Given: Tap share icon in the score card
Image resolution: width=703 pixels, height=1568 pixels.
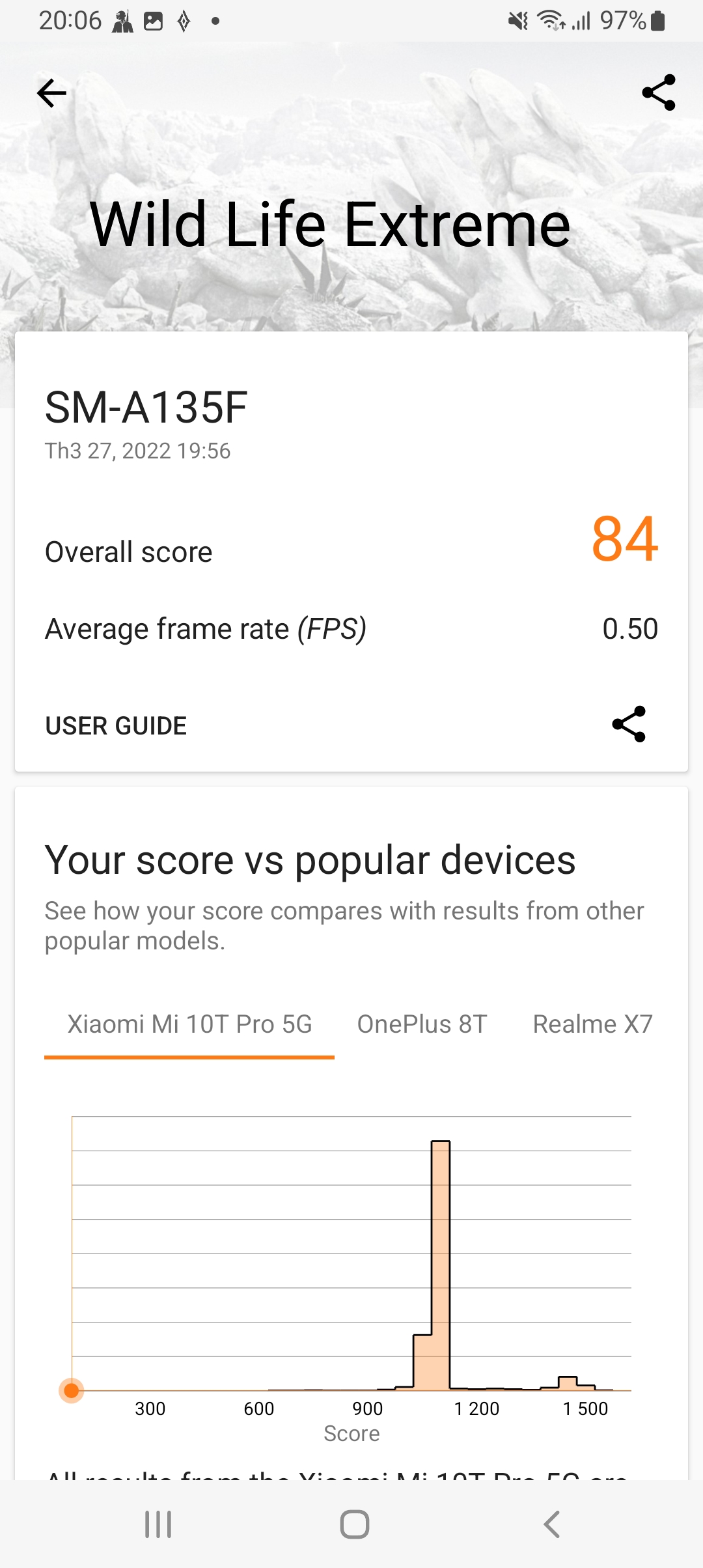Looking at the screenshot, I should click(628, 724).
